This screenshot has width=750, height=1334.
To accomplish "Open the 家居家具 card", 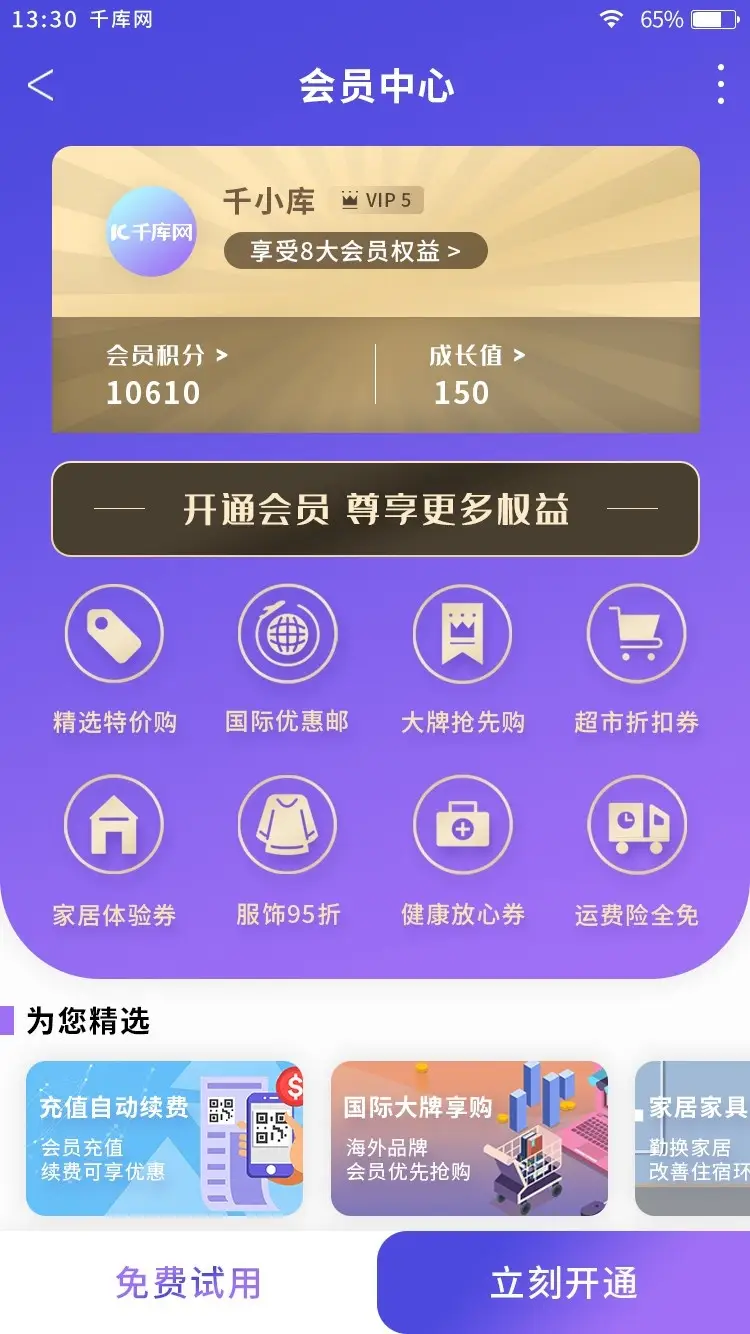I will pos(694,1138).
